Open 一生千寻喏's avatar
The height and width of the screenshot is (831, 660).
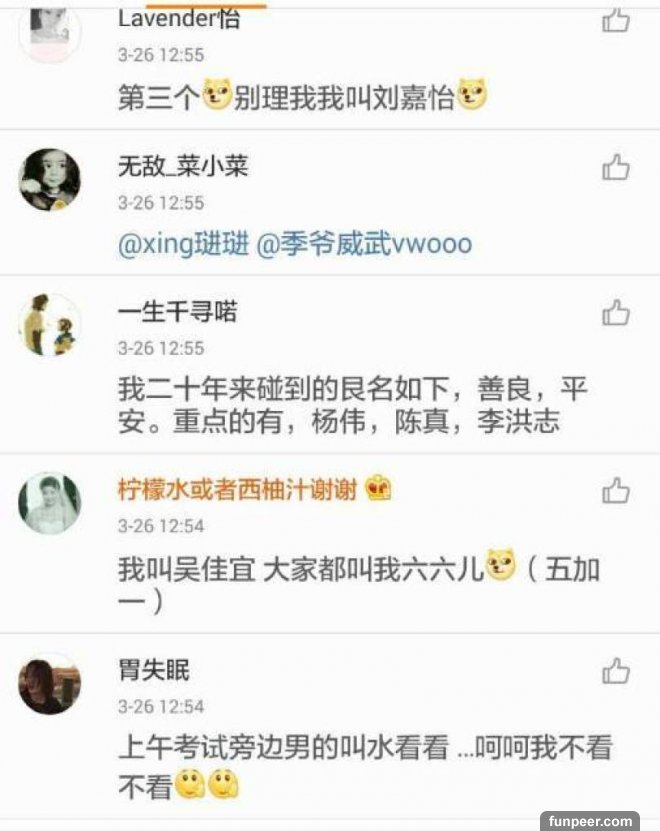click(49, 325)
